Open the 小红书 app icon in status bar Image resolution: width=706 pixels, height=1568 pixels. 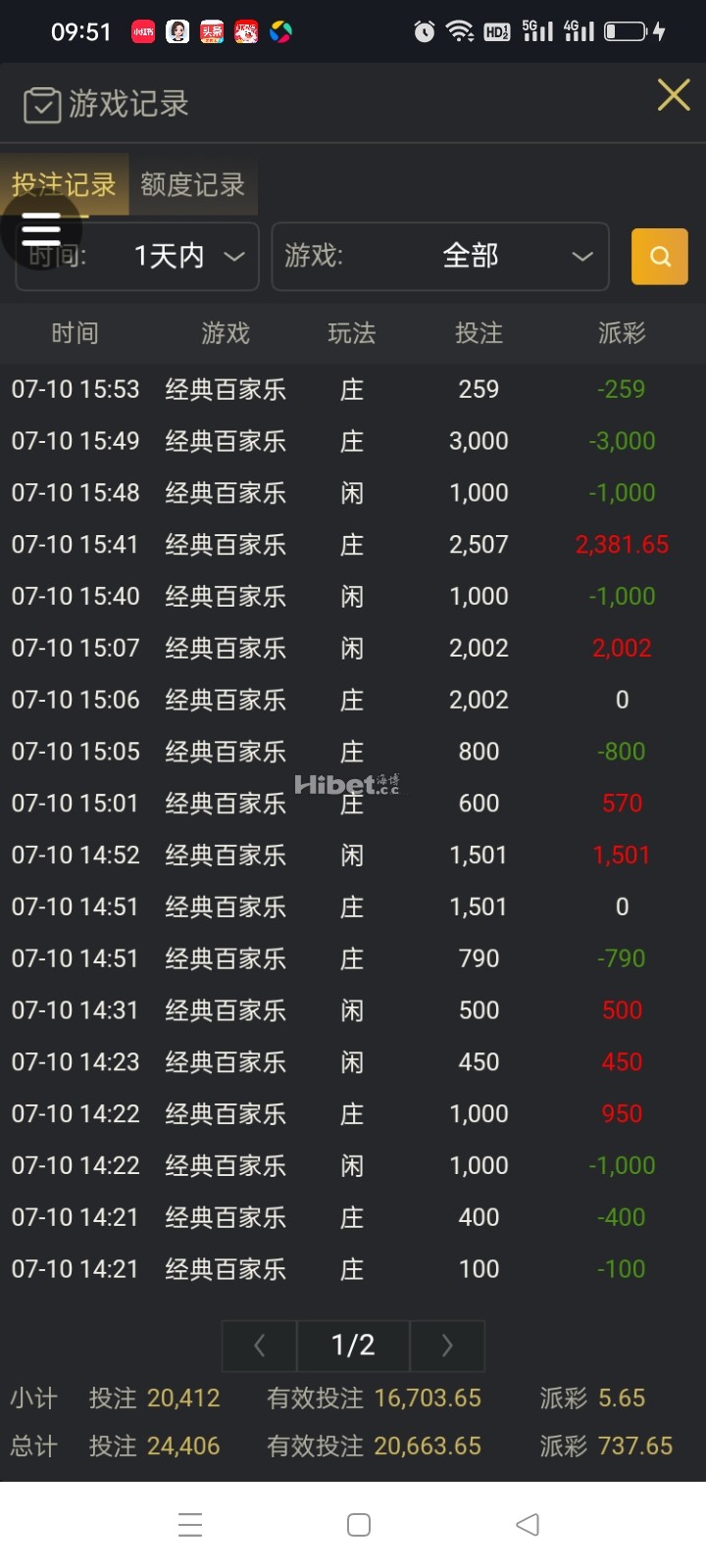point(142,30)
